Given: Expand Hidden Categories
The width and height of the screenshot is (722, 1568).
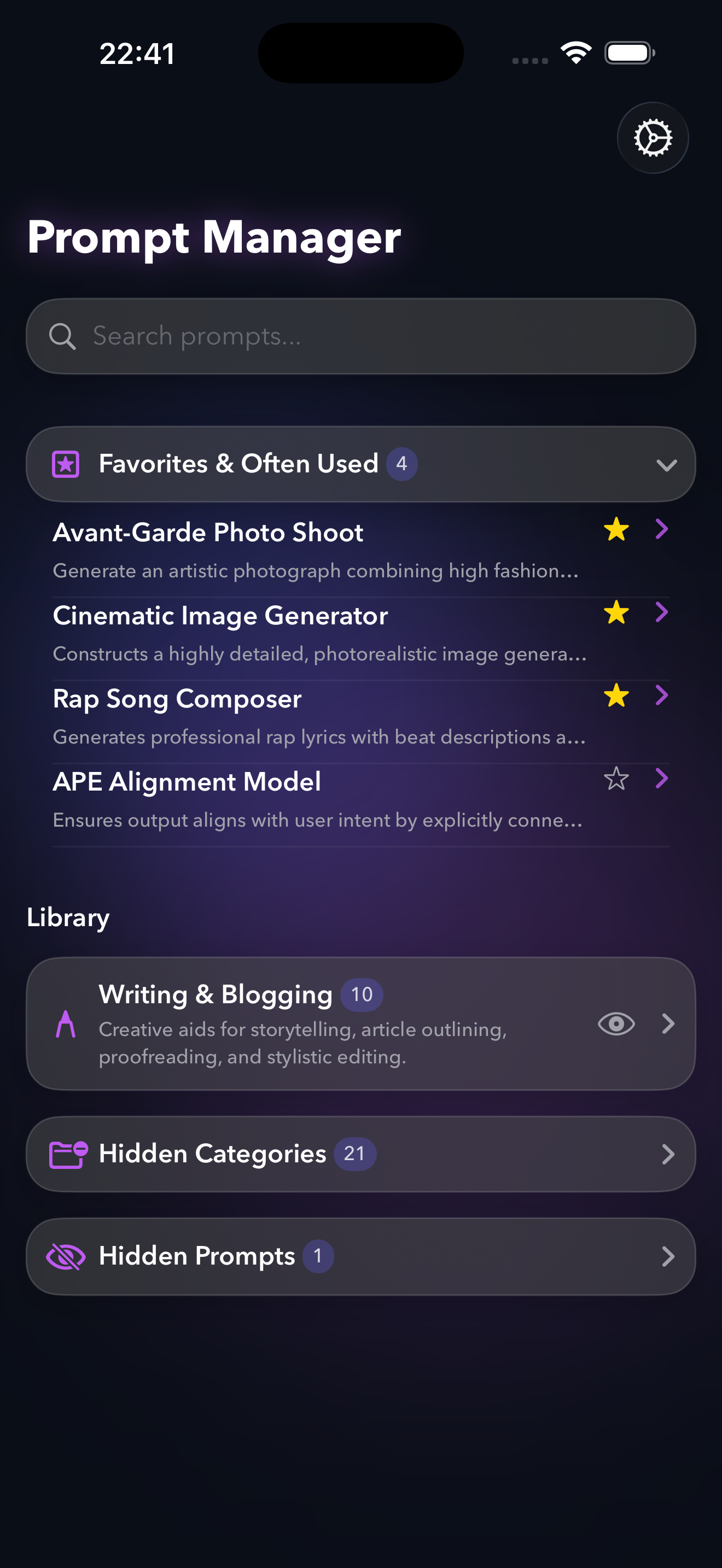Looking at the screenshot, I should [668, 1152].
